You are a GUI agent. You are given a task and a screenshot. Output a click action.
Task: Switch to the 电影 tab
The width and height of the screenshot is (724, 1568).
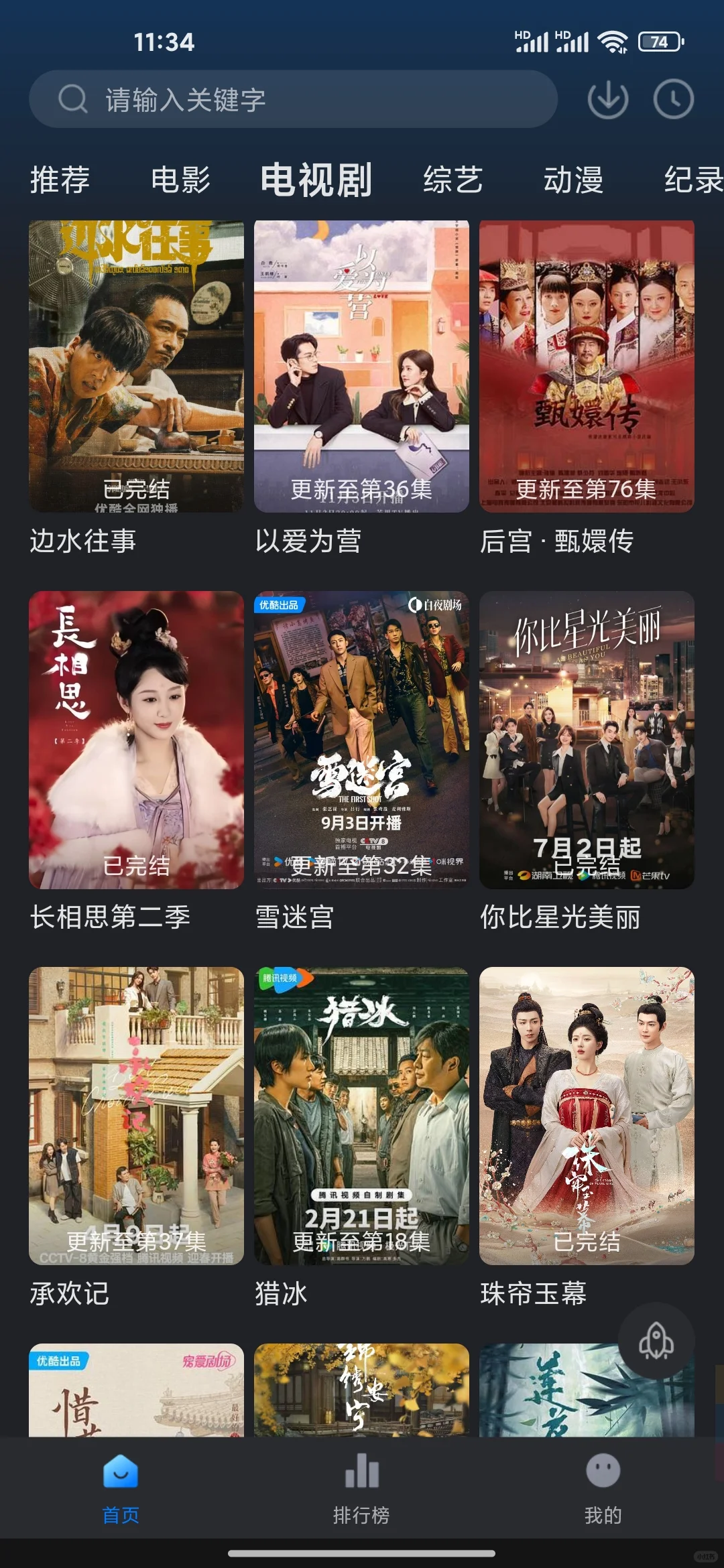click(180, 180)
